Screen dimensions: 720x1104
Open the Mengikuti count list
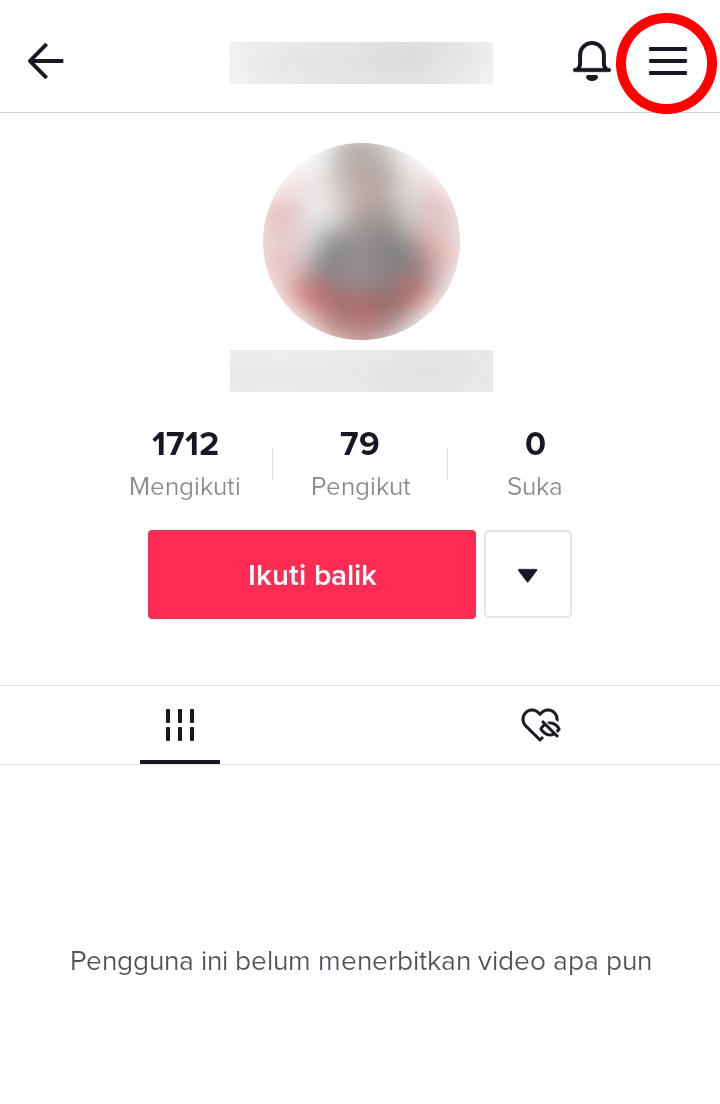[x=185, y=463]
